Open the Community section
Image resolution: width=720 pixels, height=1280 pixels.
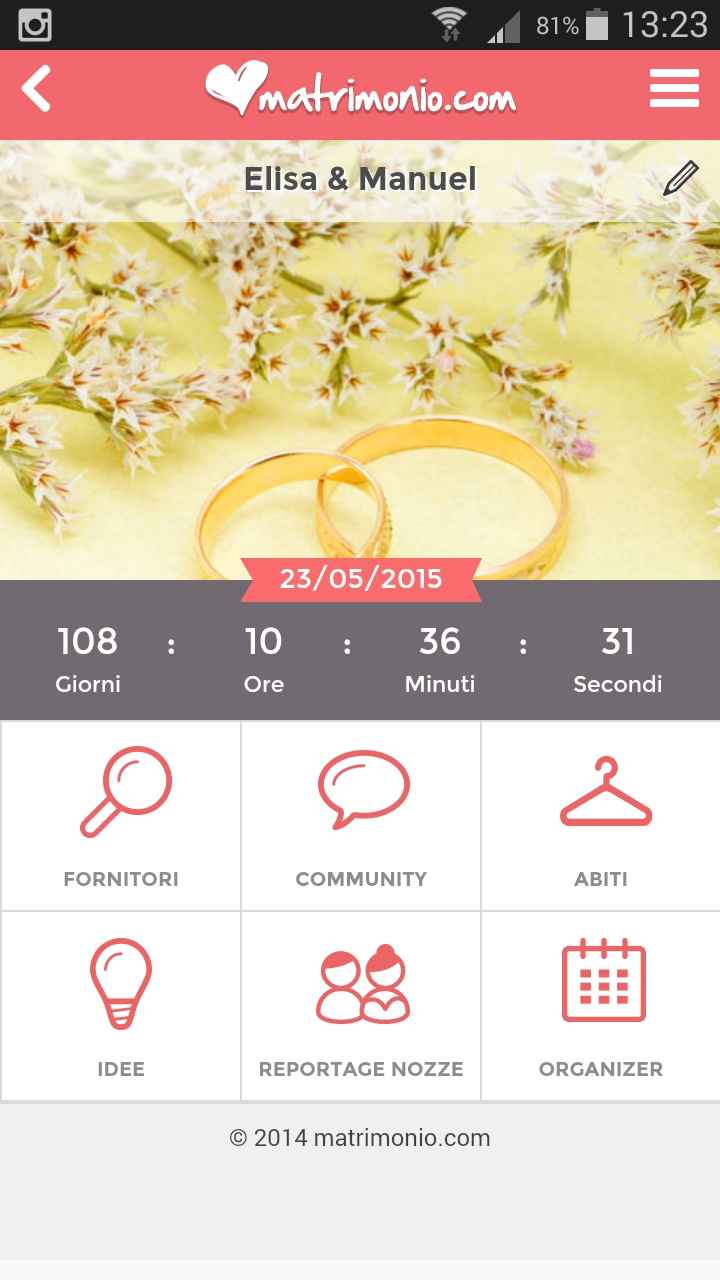tap(361, 816)
